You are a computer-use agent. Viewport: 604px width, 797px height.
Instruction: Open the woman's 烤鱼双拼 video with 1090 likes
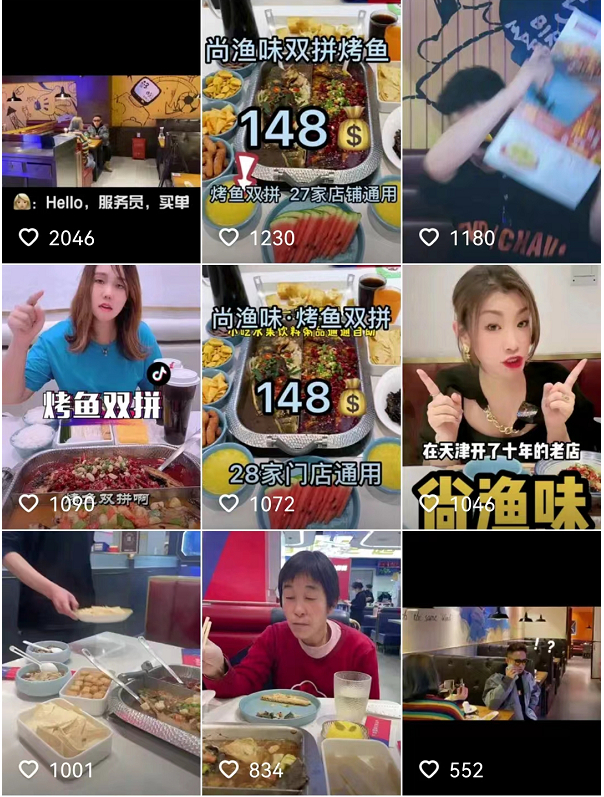100,396
